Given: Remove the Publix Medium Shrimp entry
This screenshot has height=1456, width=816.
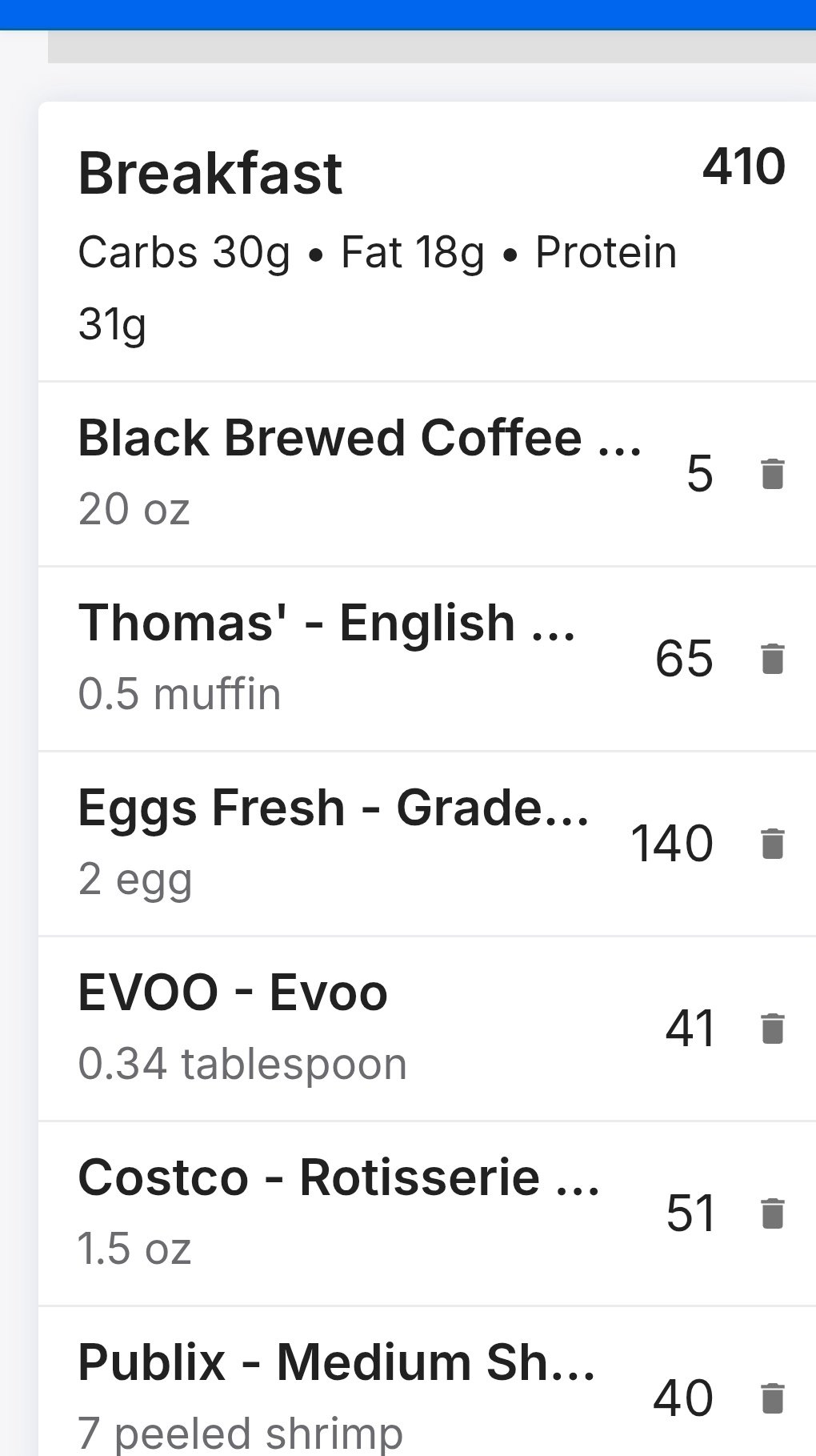Looking at the screenshot, I should [772, 1398].
